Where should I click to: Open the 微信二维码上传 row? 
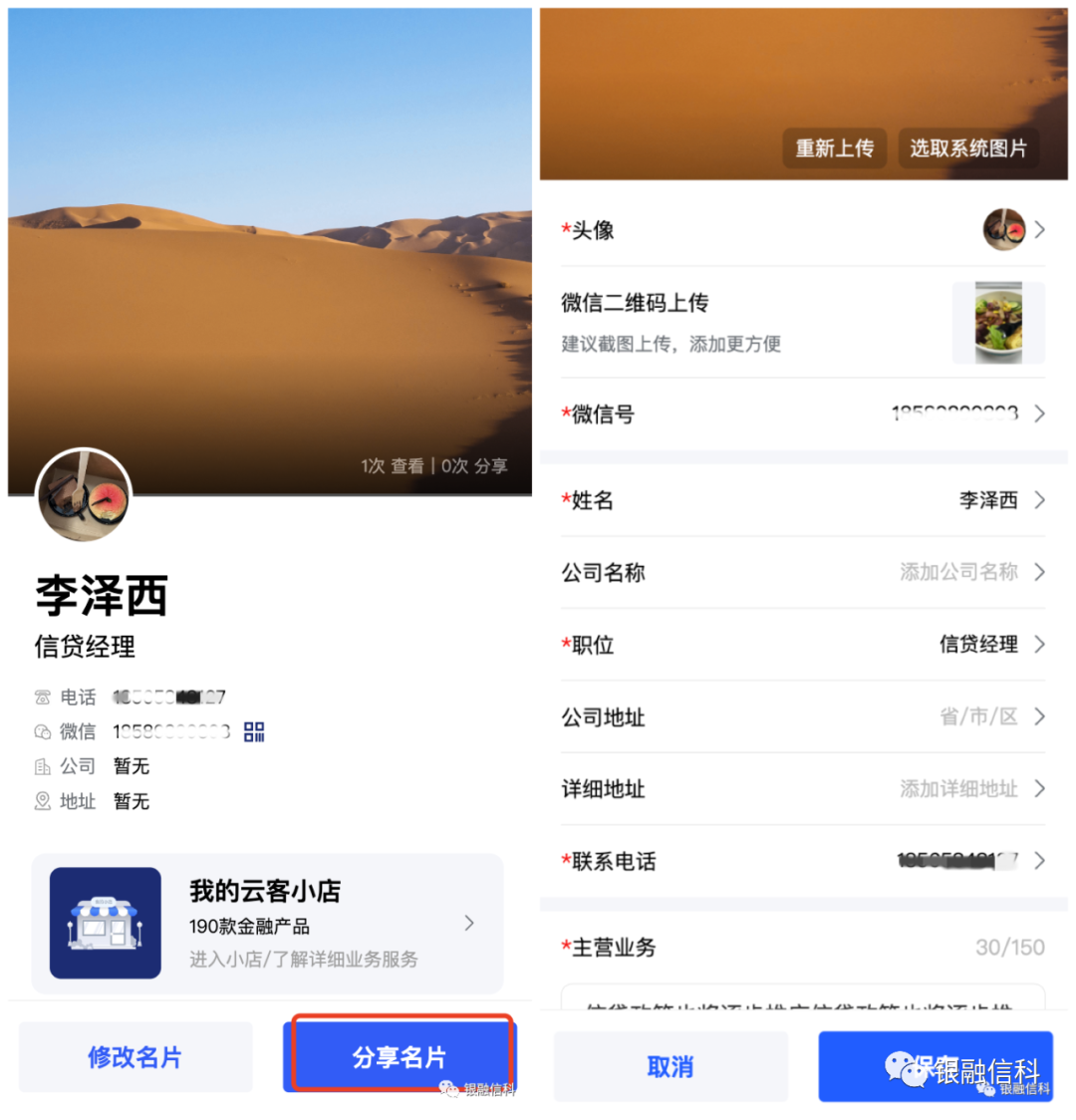click(802, 322)
